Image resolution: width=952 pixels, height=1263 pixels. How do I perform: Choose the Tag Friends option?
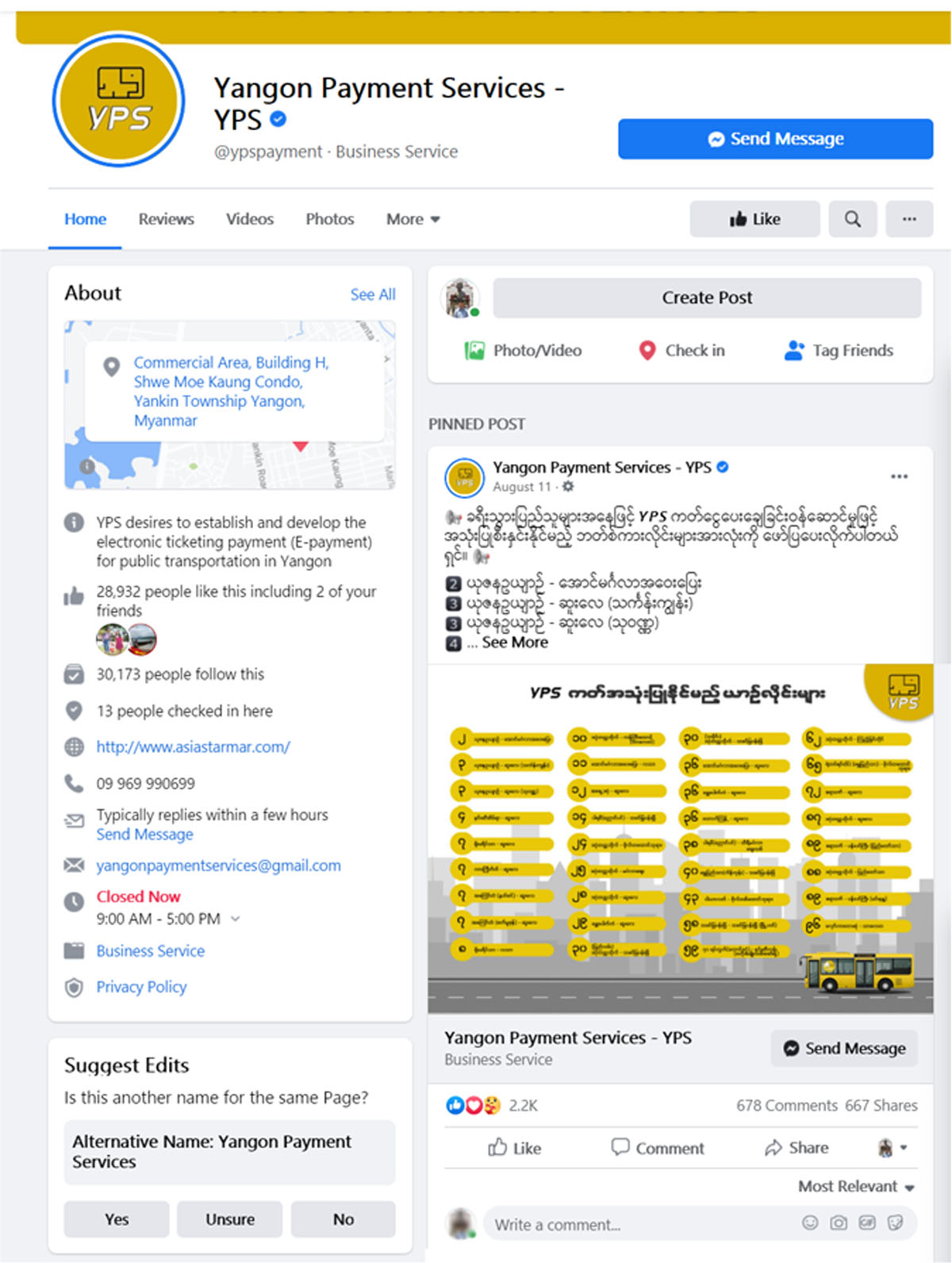pyautogui.click(x=839, y=351)
